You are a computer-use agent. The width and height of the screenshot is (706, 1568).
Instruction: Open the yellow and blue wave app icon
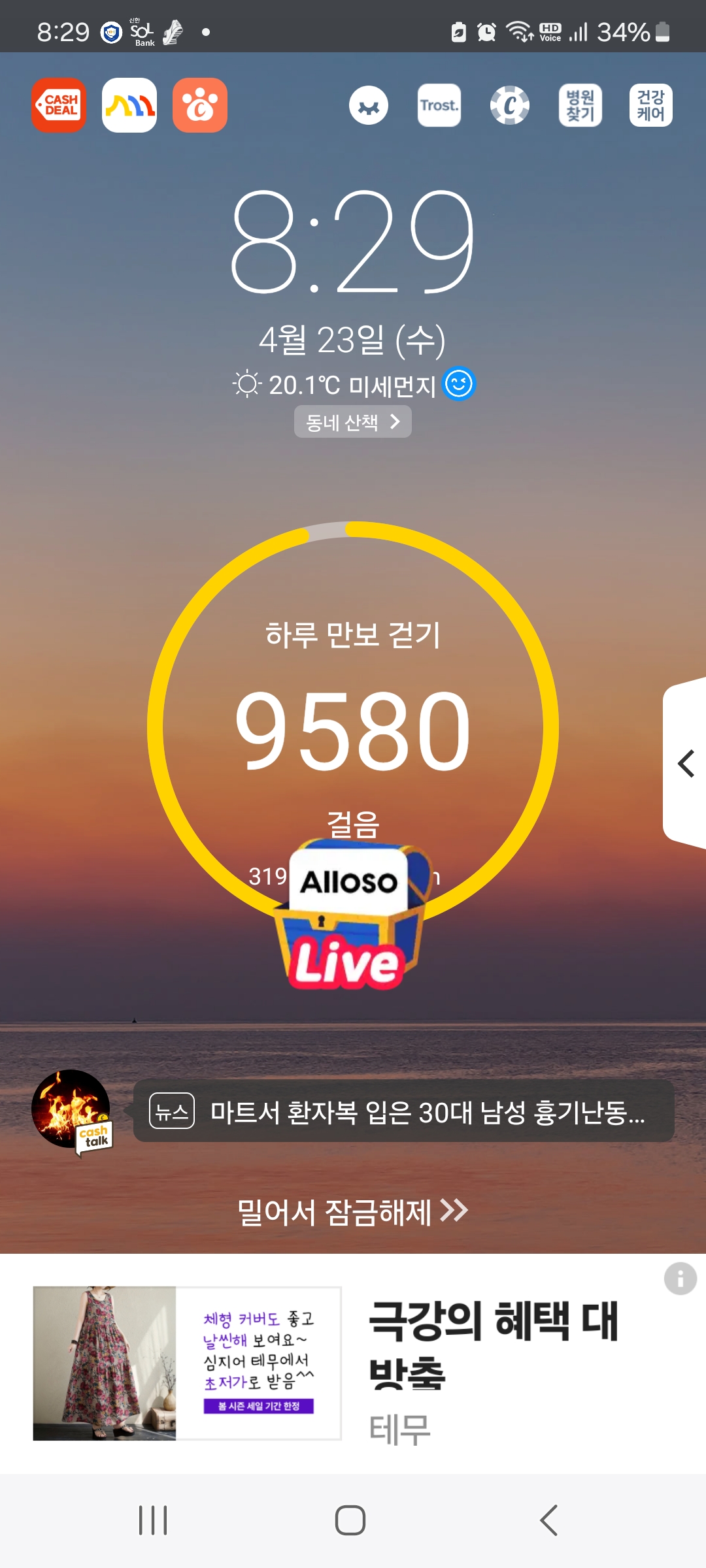click(129, 105)
